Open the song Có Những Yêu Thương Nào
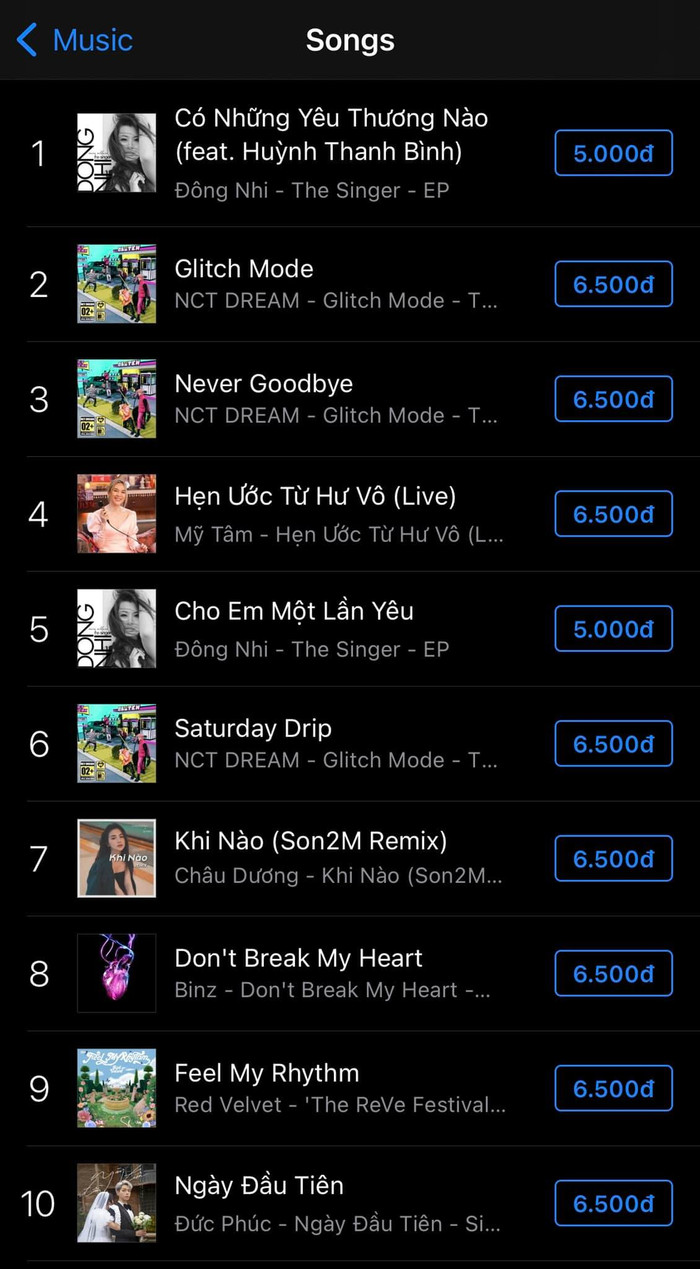 tap(330, 135)
